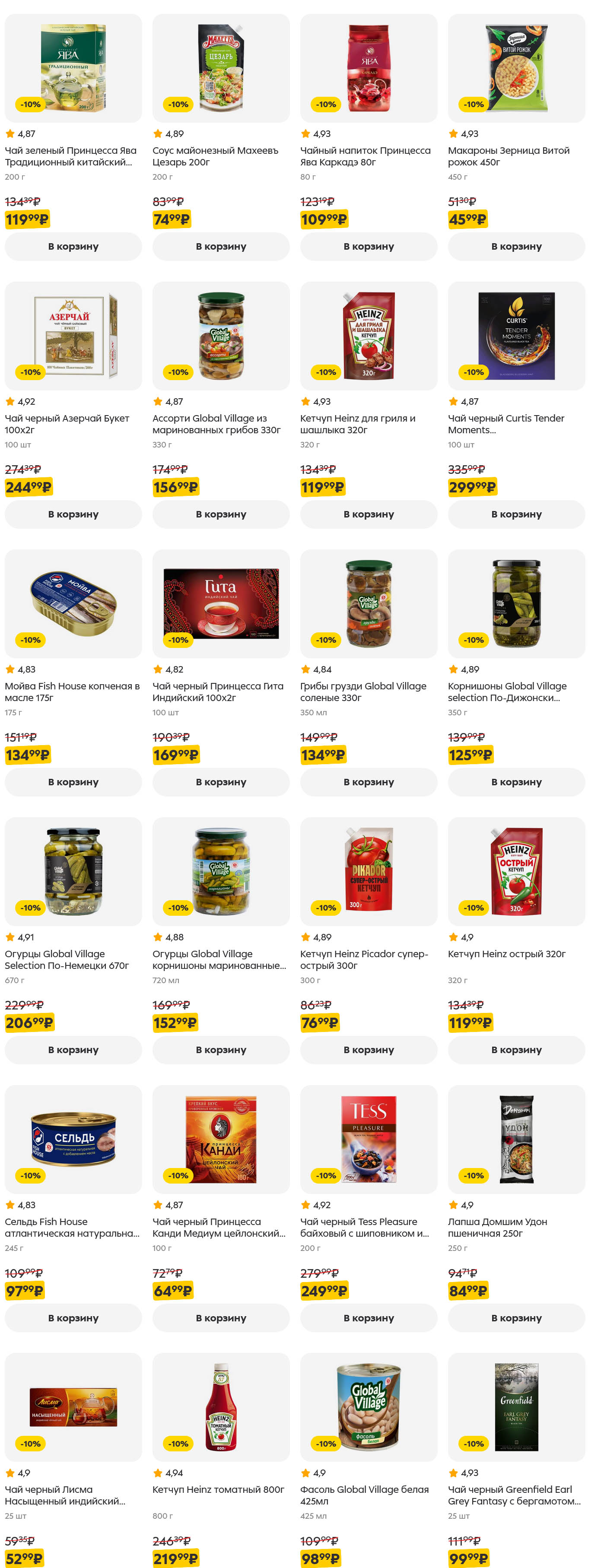Add Curtis Tender Moments tea to cart
Image resolution: width=604 pixels, height=1568 pixels.
point(516,514)
